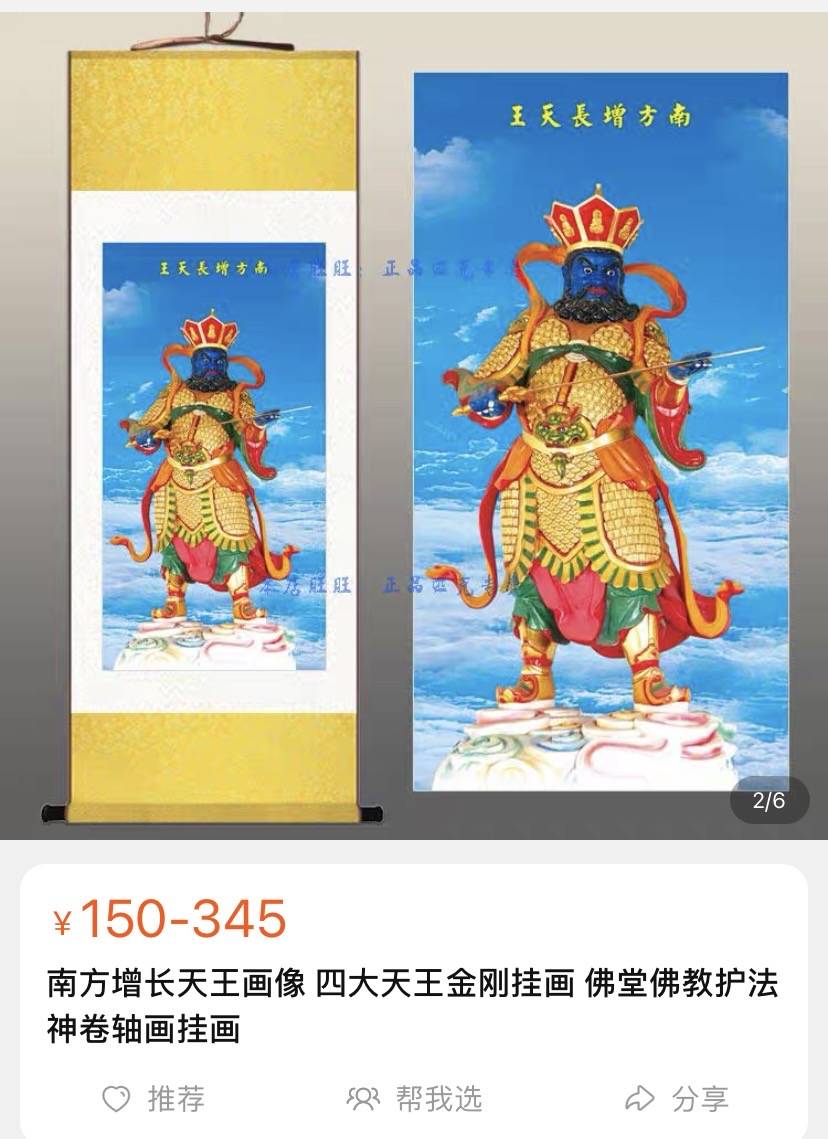The height and width of the screenshot is (1139, 828).
Task: Share this product via 分享
Action: [x=676, y=1099]
